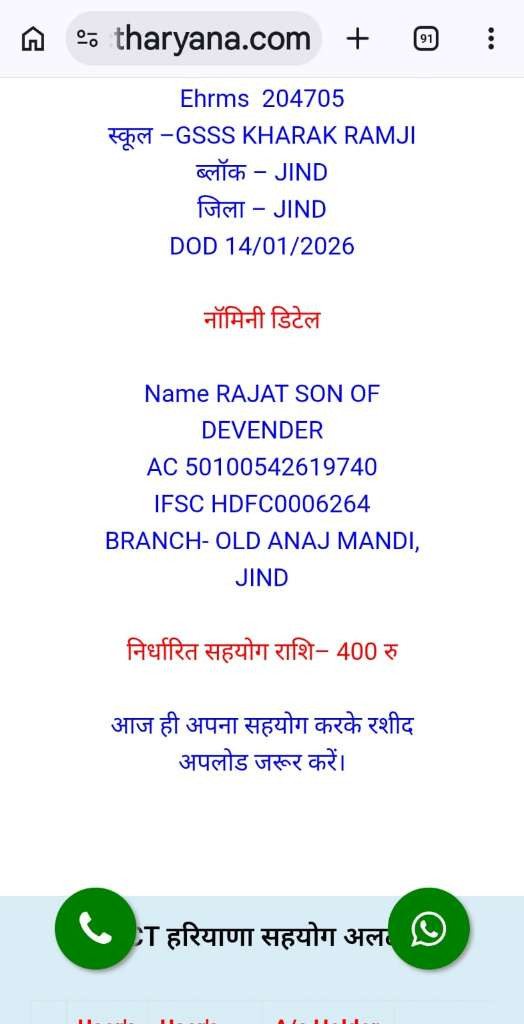
Task: Open the tab switcher showing 91 tabs
Action: (x=426, y=39)
